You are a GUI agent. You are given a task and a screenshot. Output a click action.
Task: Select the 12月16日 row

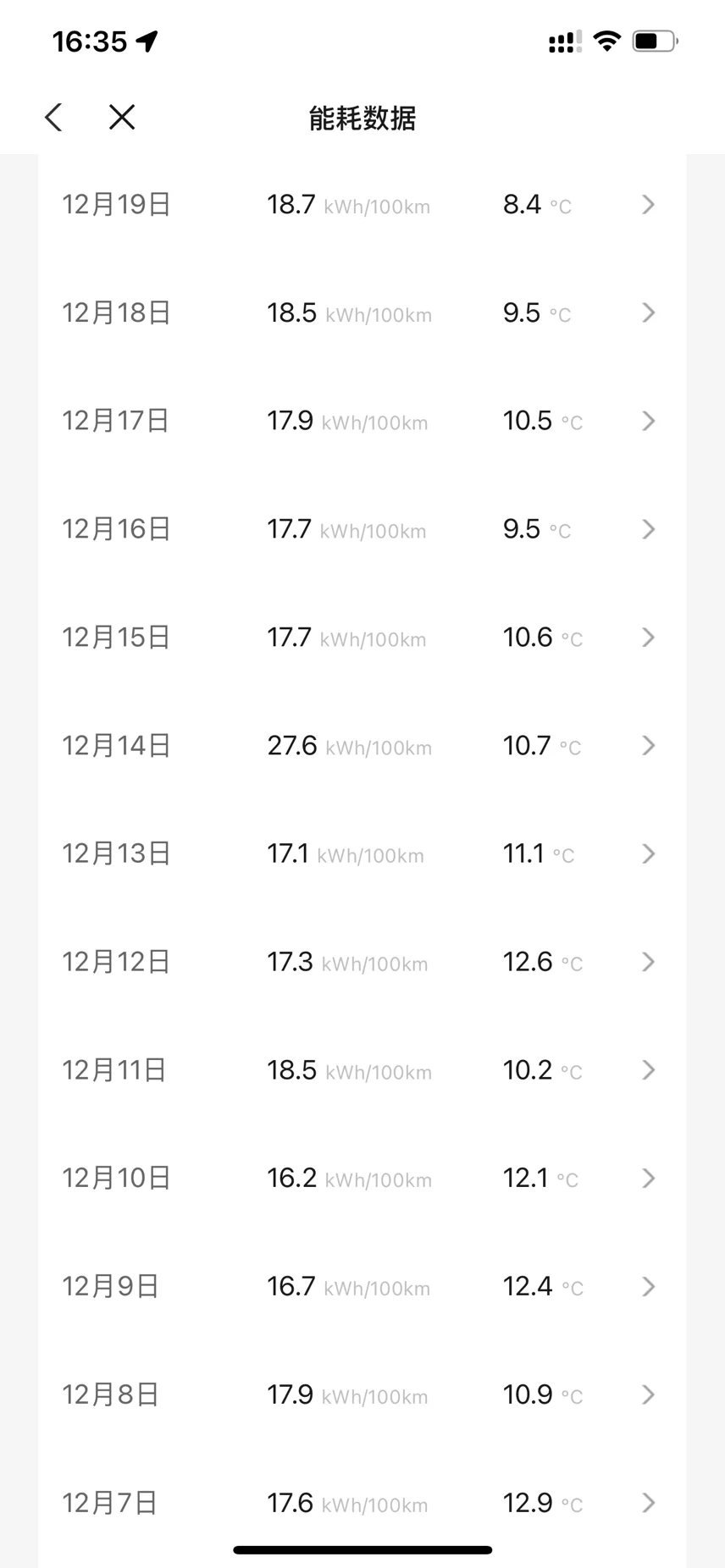pyautogui.click(x=362, y=529)
